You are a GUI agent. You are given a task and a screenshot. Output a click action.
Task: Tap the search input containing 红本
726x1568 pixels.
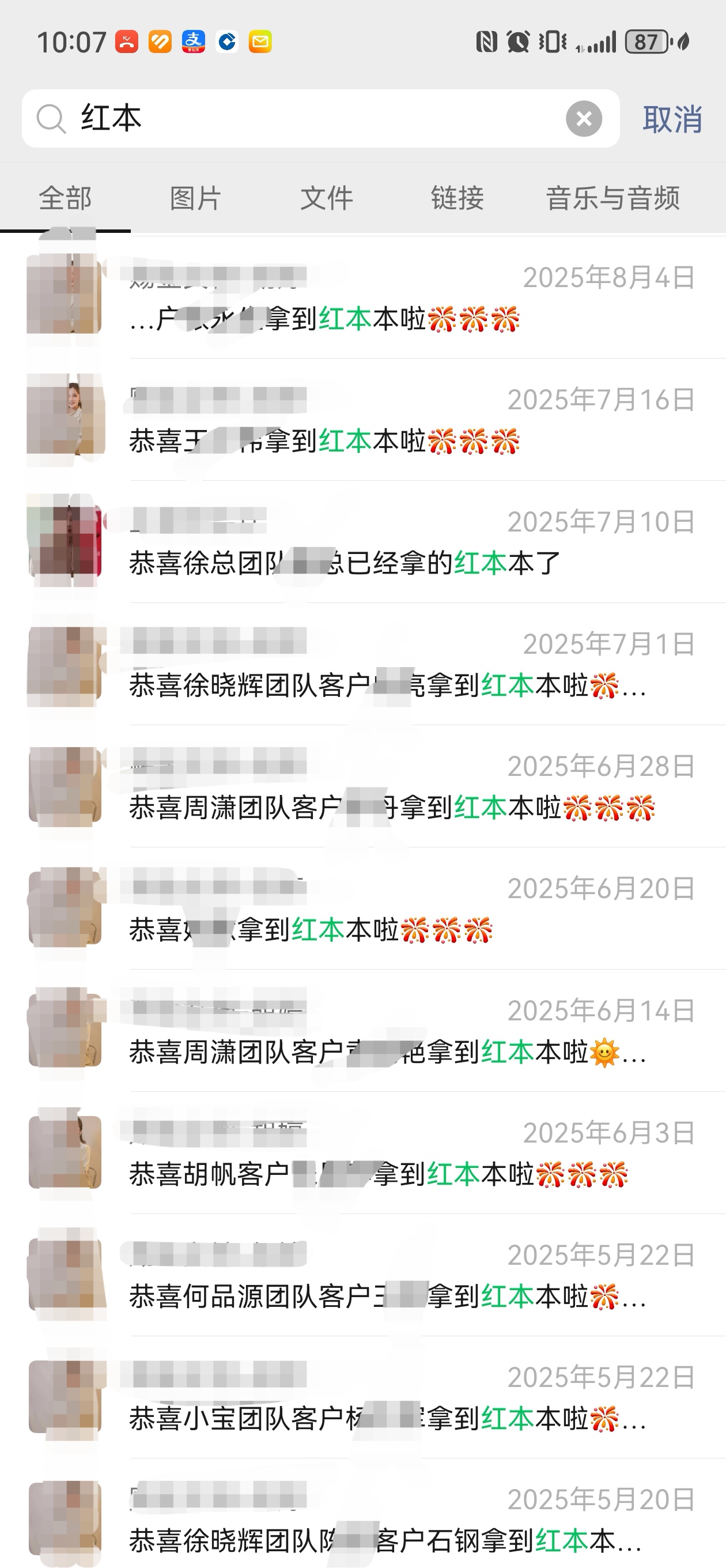coord(243,119)
